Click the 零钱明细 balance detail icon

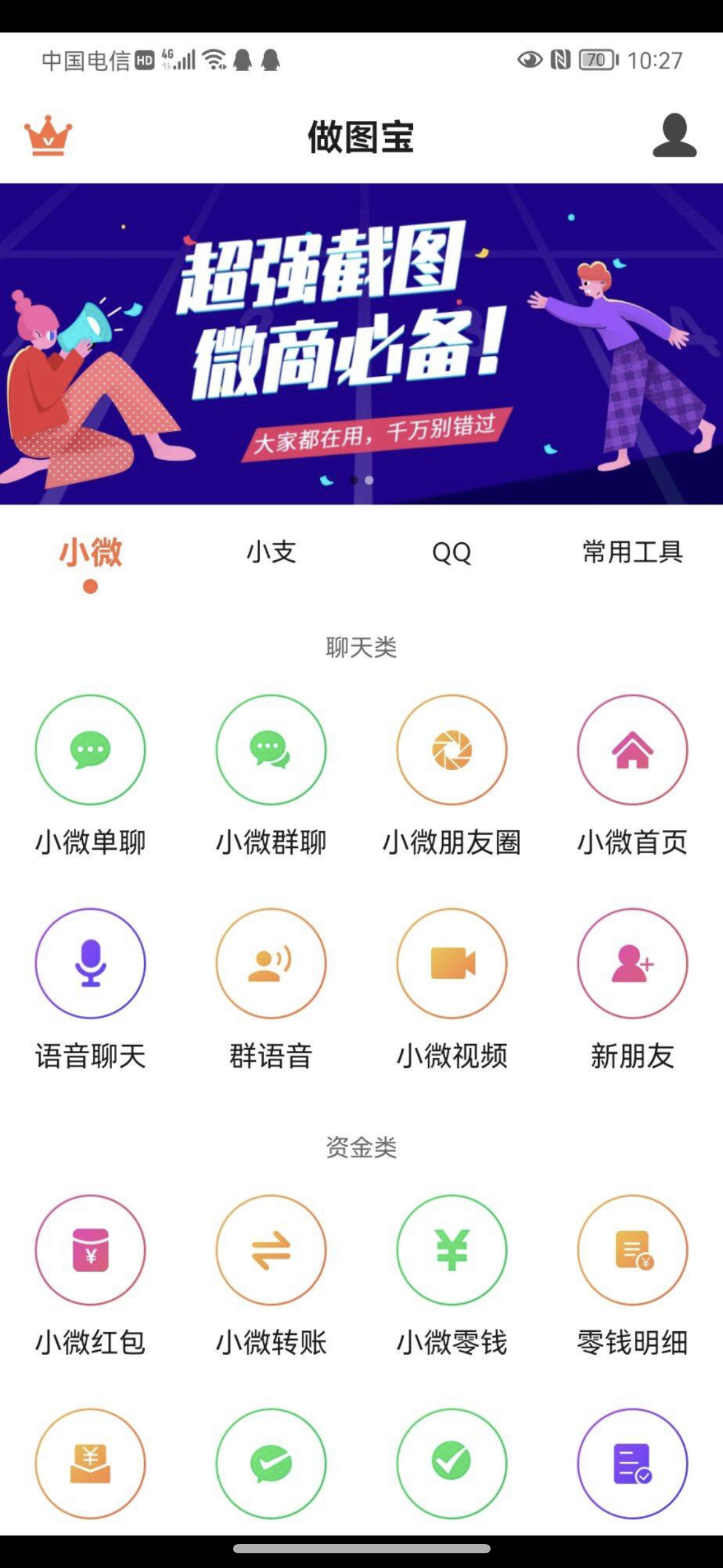633,1253
